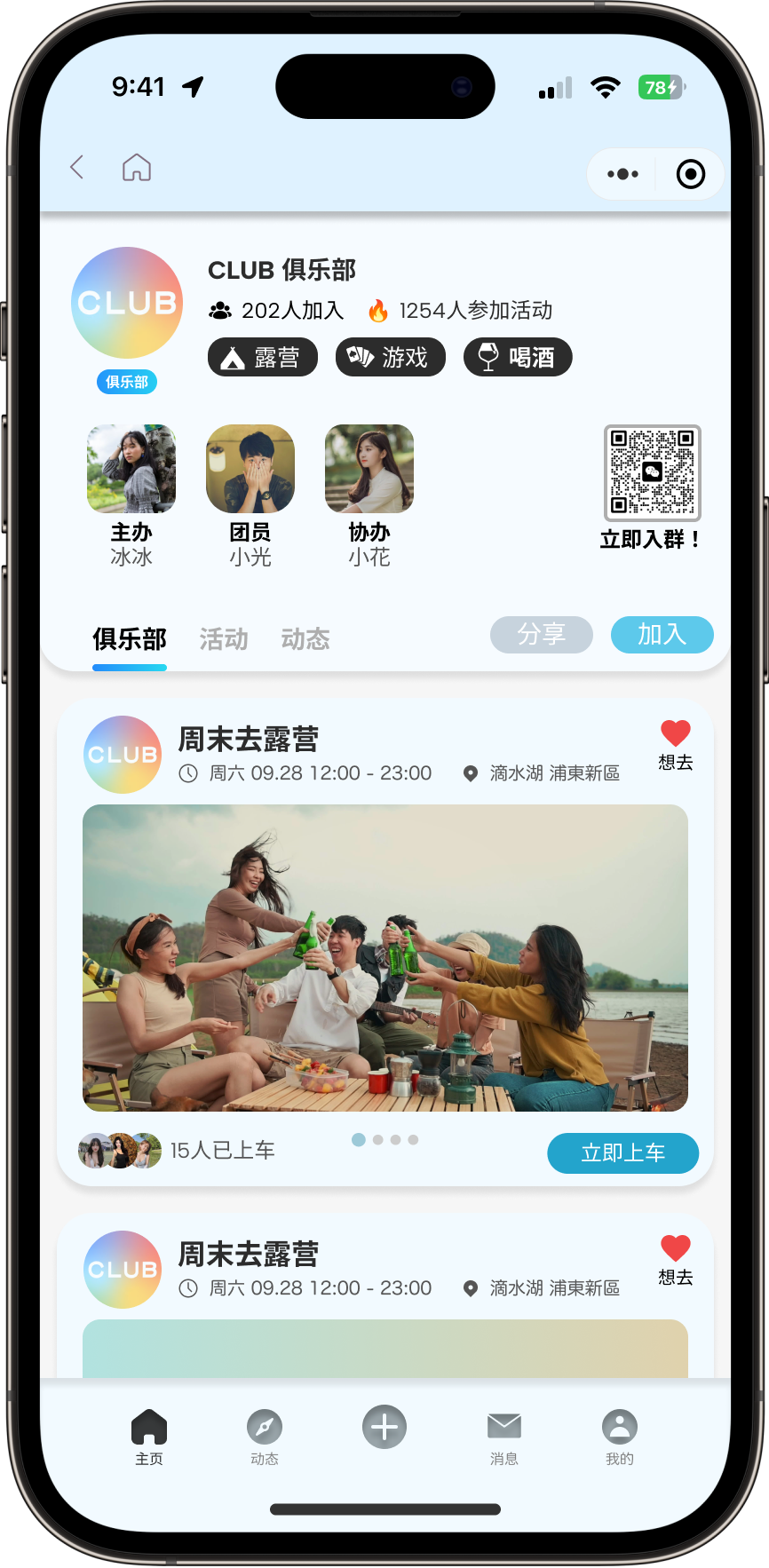
Task: Toggle the 想去 heart on the first event
Action: [675, 733]
